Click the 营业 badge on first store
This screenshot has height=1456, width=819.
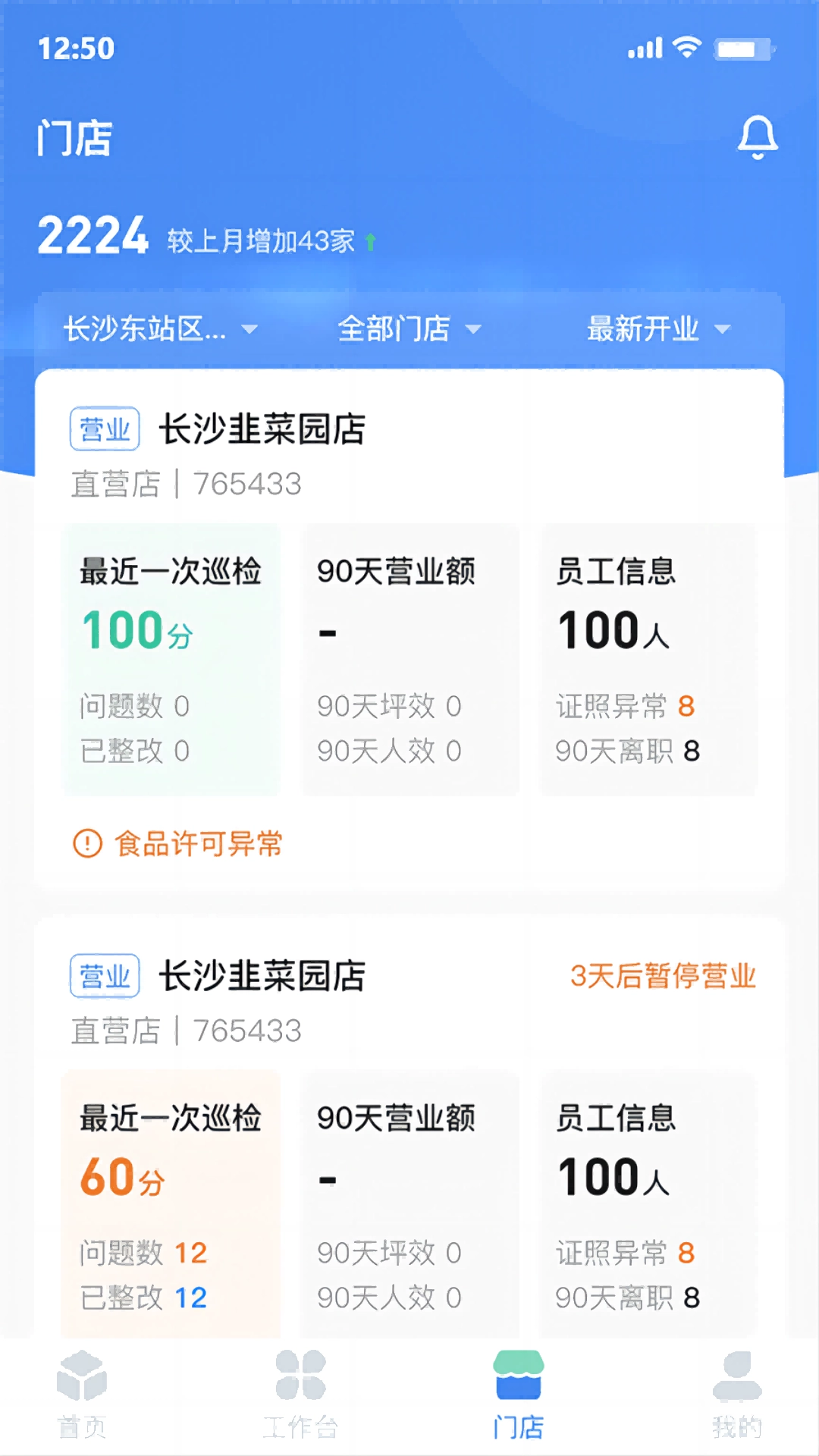tap(105, 427)
